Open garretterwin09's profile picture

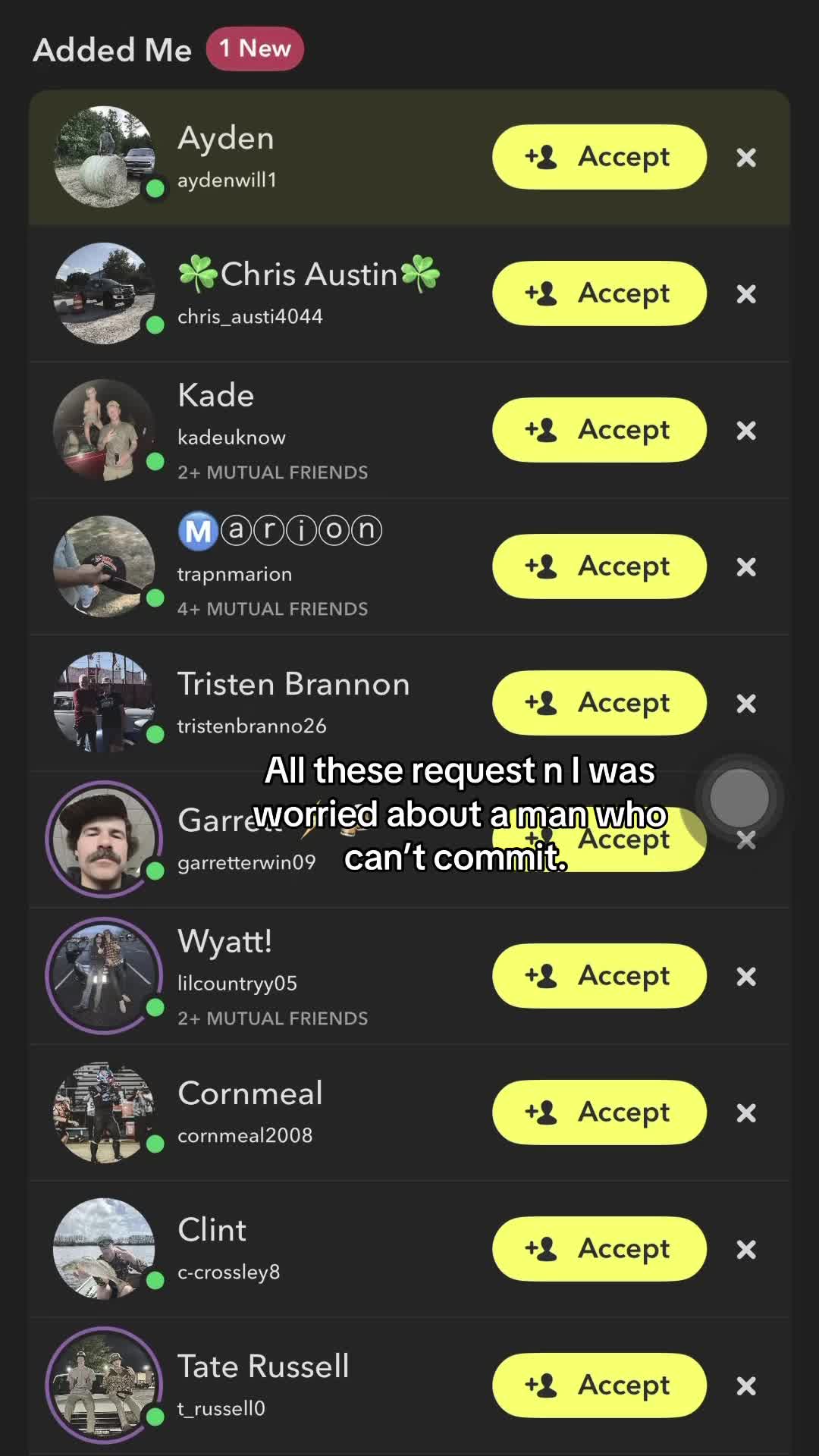tap(104, 839)
